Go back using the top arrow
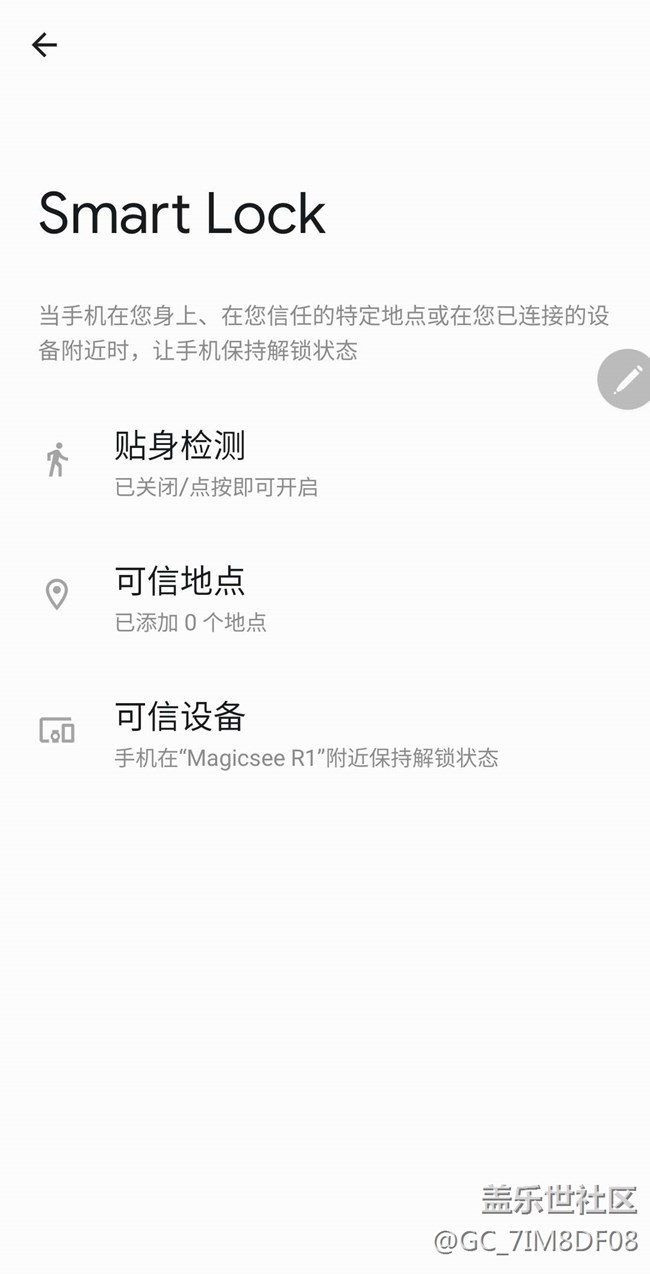 [x=44, y=45]
